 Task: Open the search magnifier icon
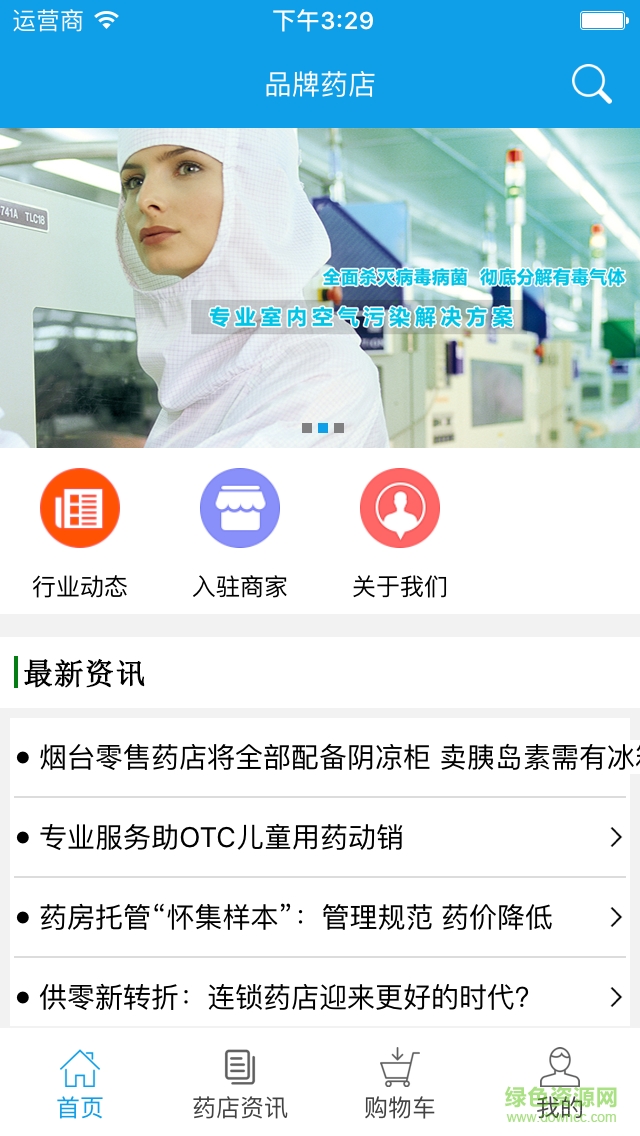click(x=591, y=85)
